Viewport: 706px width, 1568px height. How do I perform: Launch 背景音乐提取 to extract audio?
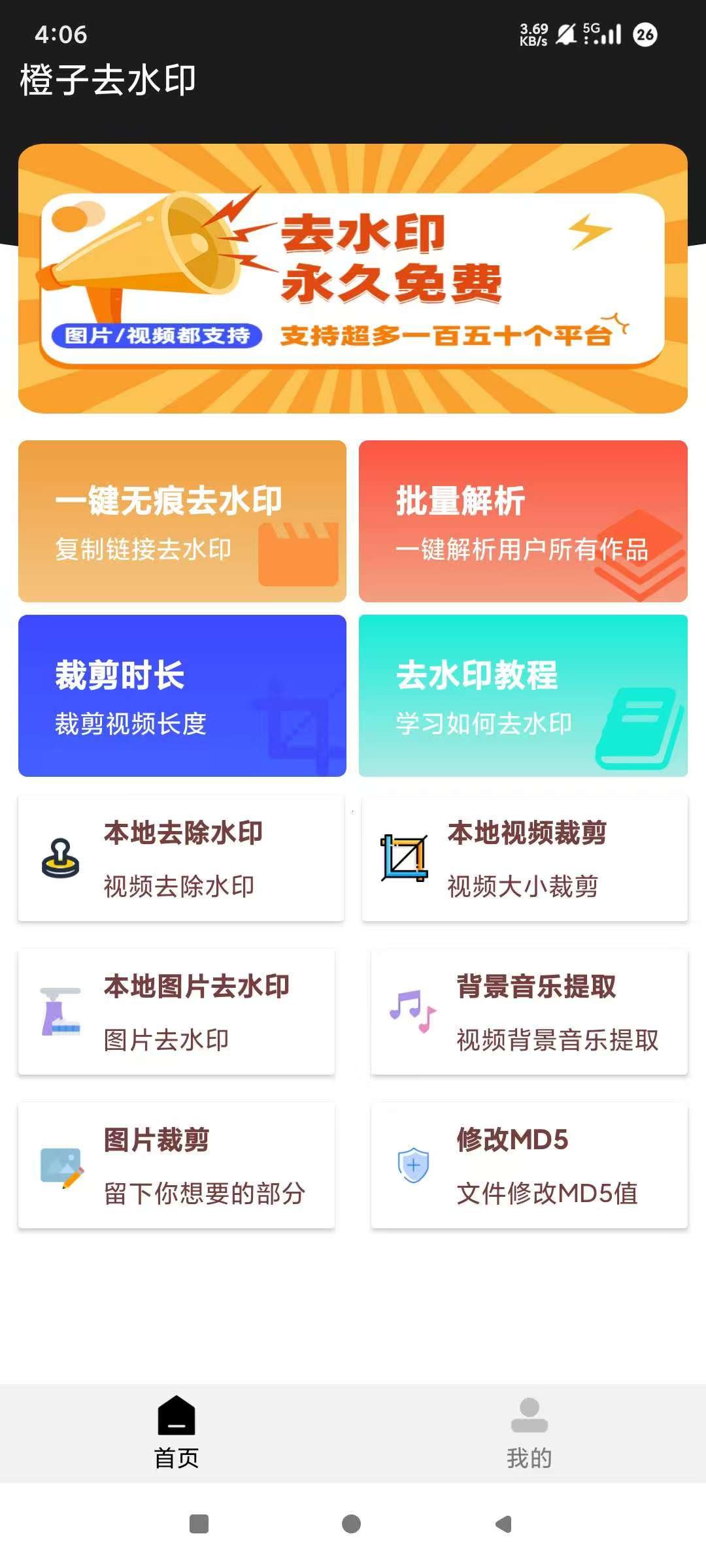pos(529,1012)
